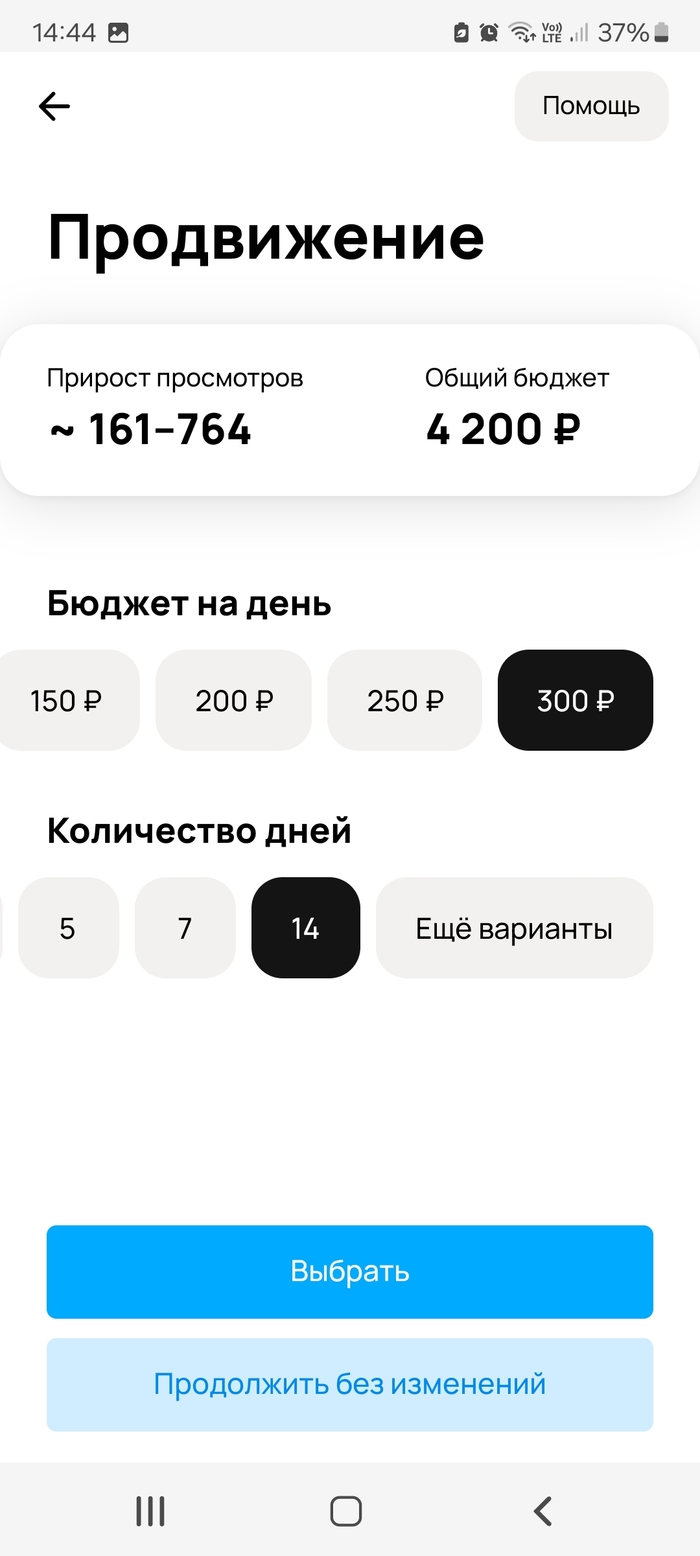Image resolution: width=700 pixels, height=1556 pixels.
Task: Tap the 300 ₽ daily budget chip
Action: tap(575, 700)
